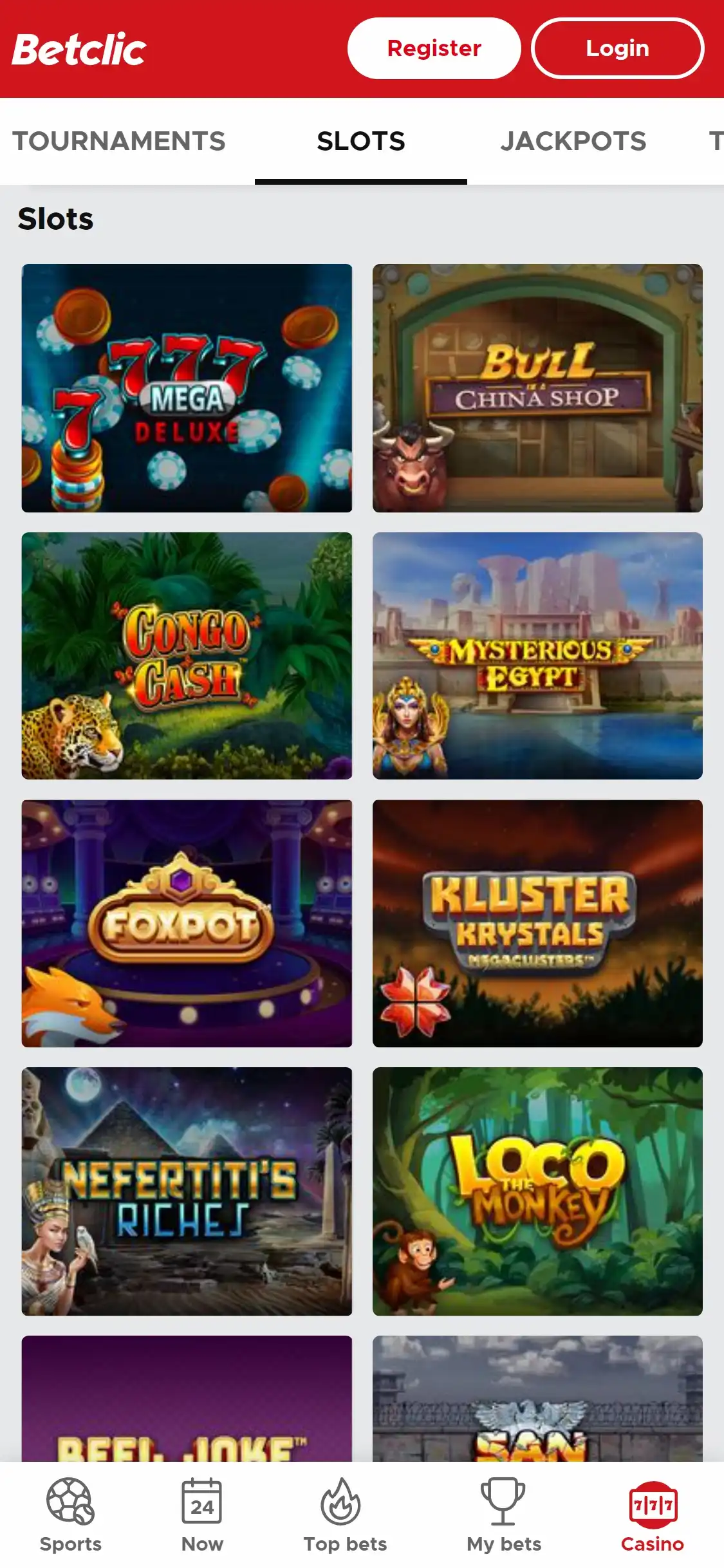Open the Login page
Image resolution: width=724 pixels, height=1568 pixels.
[x=617, y=48]
